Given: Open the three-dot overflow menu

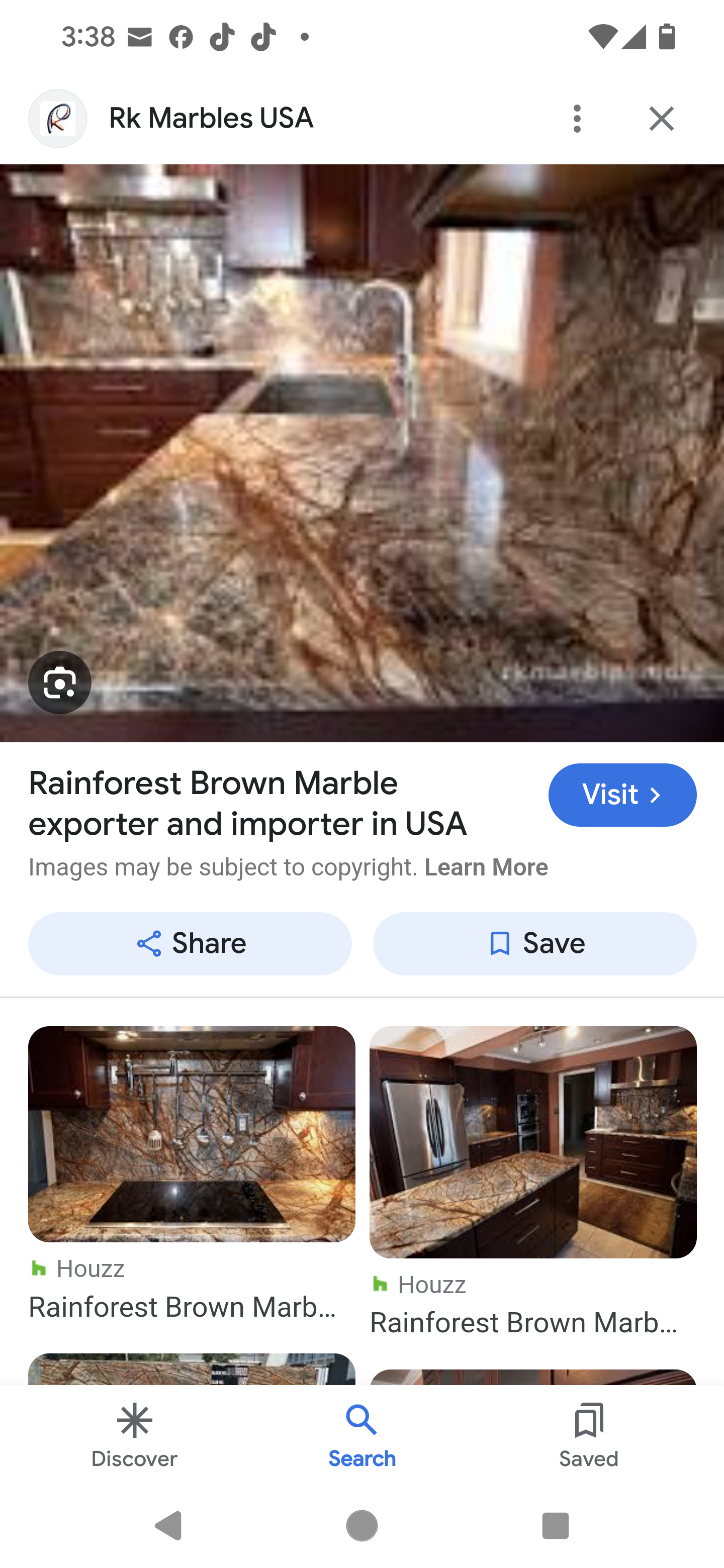Looking at the screenshot, I should [577, 118].
